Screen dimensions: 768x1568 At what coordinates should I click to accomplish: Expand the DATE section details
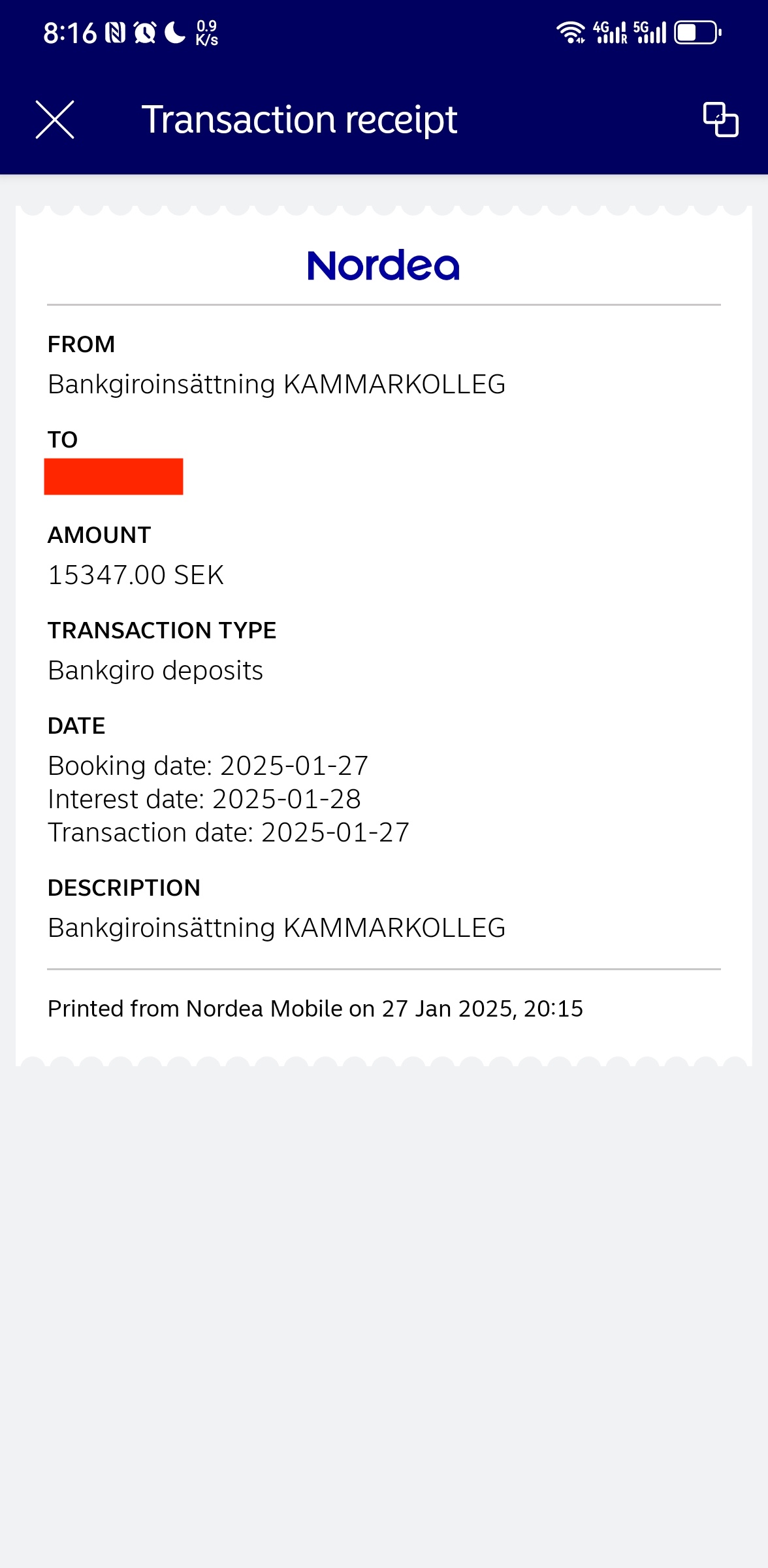point(76,724)
